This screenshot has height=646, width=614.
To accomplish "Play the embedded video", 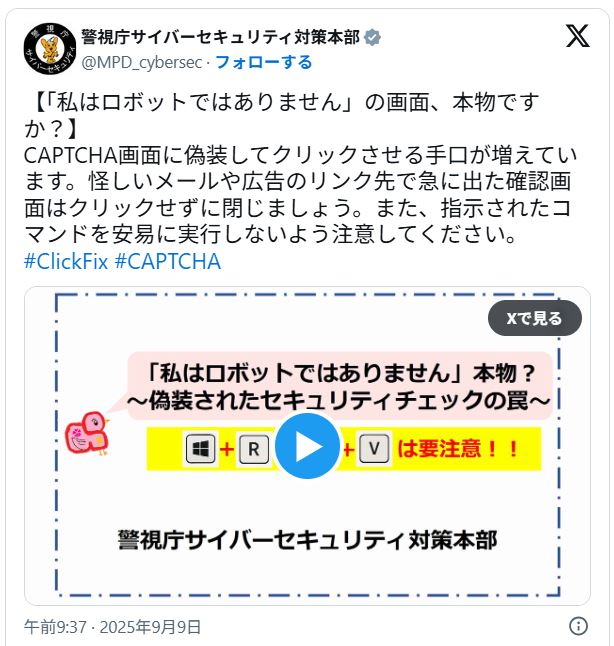I will [x=307, y=446].
